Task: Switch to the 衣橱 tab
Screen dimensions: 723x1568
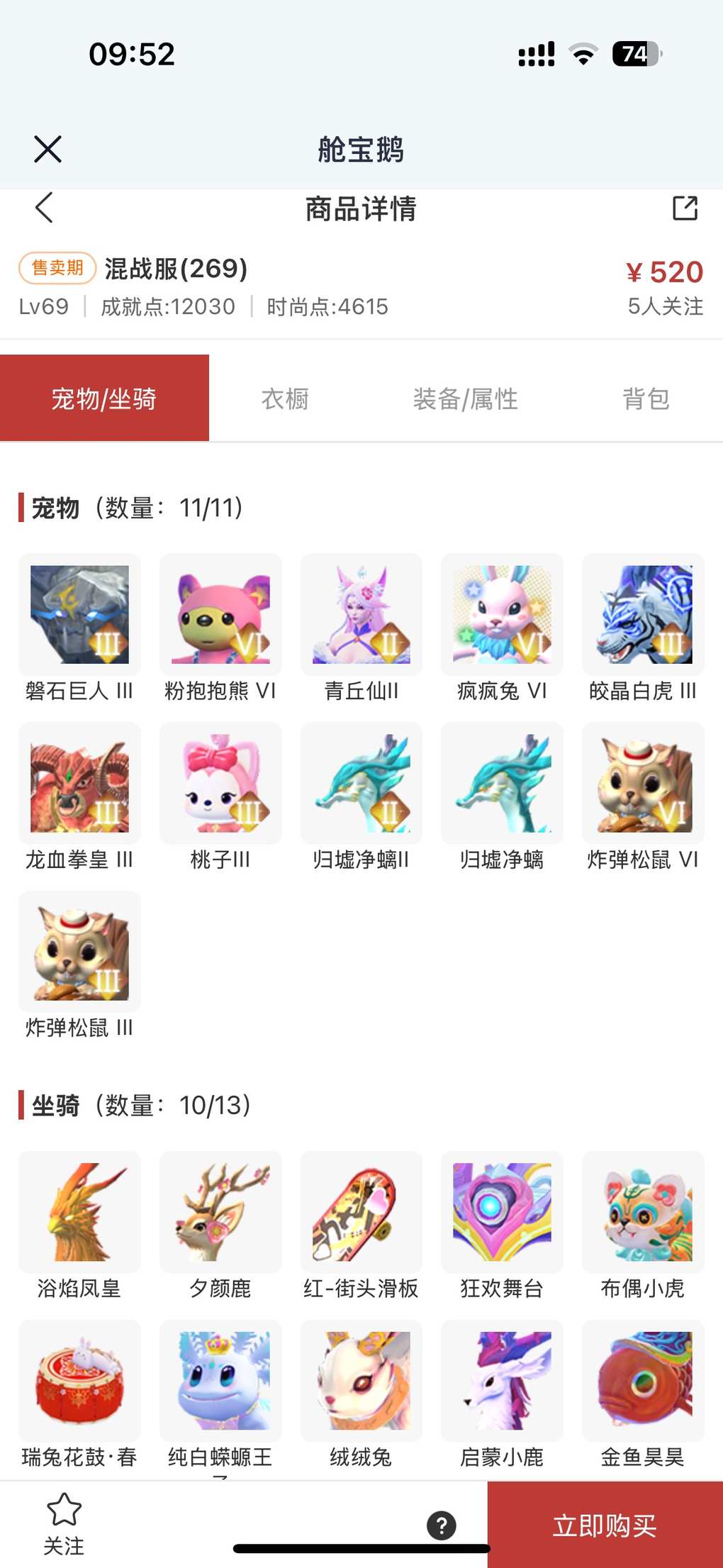Action: coord(285,399)
